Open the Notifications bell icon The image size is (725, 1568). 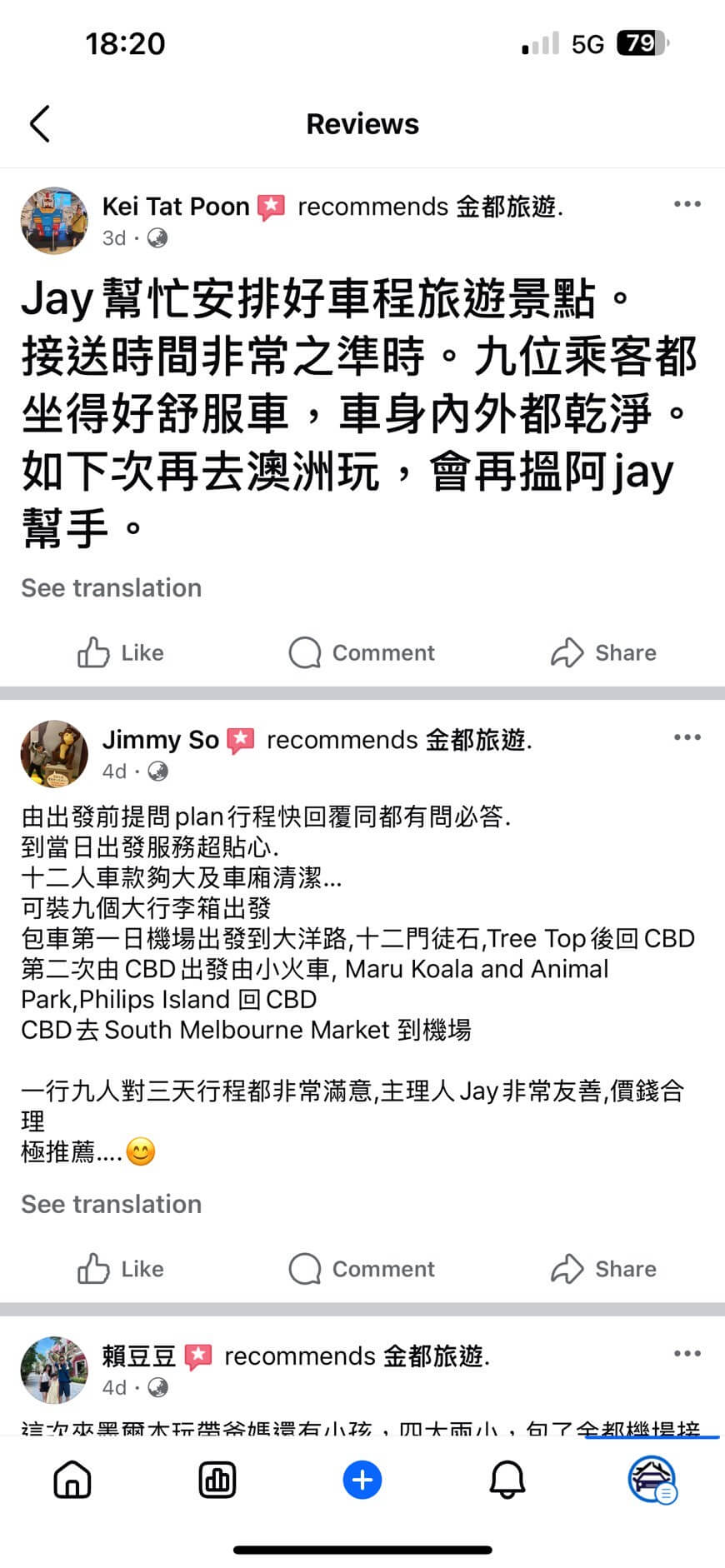(506, 1481)
